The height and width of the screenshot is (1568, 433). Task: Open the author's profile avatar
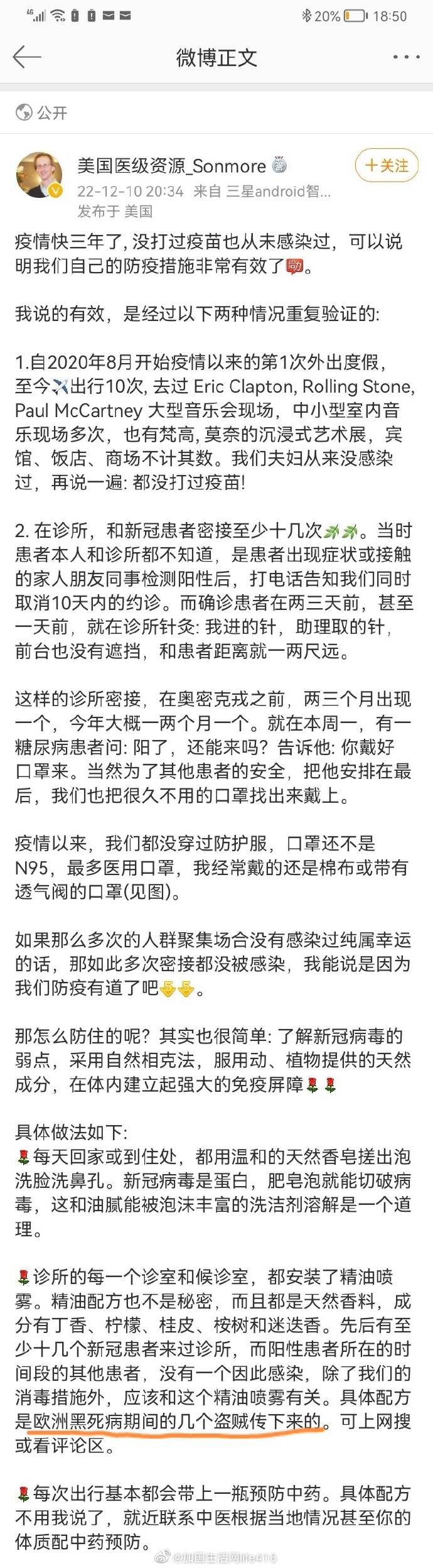39,175
